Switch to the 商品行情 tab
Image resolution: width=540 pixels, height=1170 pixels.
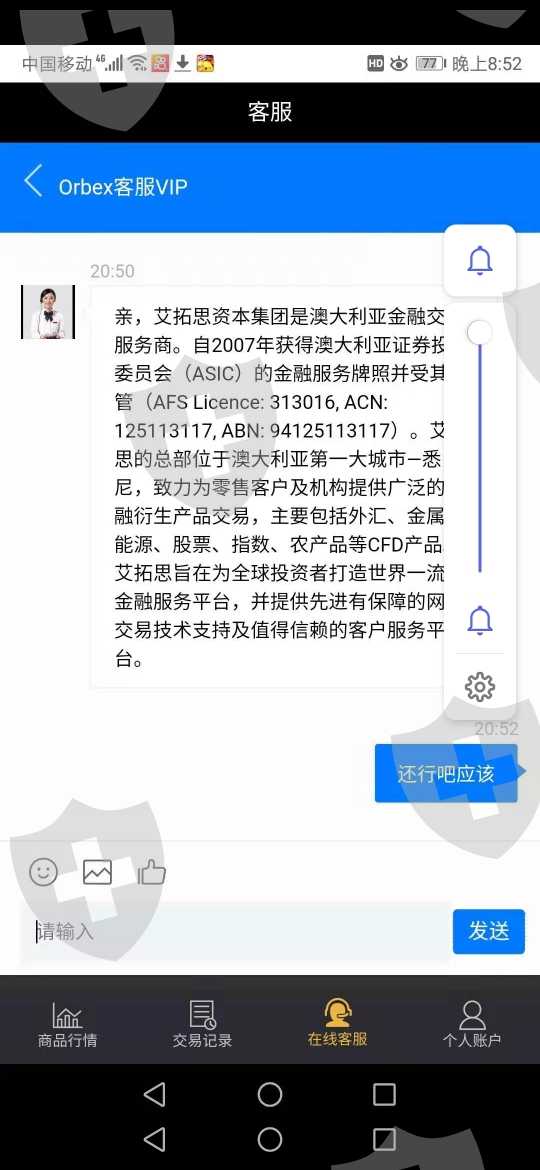(67, 1024)
